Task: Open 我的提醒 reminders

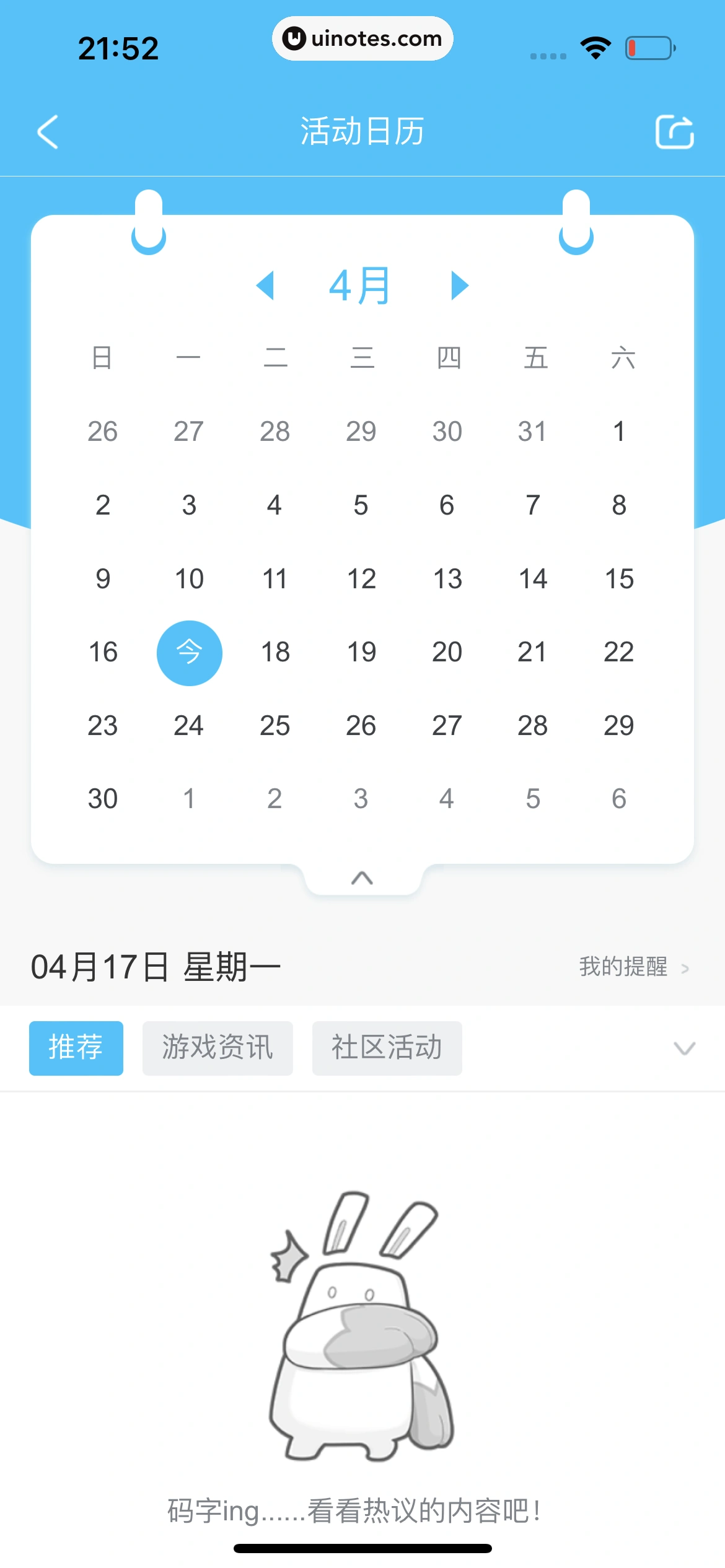Action: [x=633, y=967]
